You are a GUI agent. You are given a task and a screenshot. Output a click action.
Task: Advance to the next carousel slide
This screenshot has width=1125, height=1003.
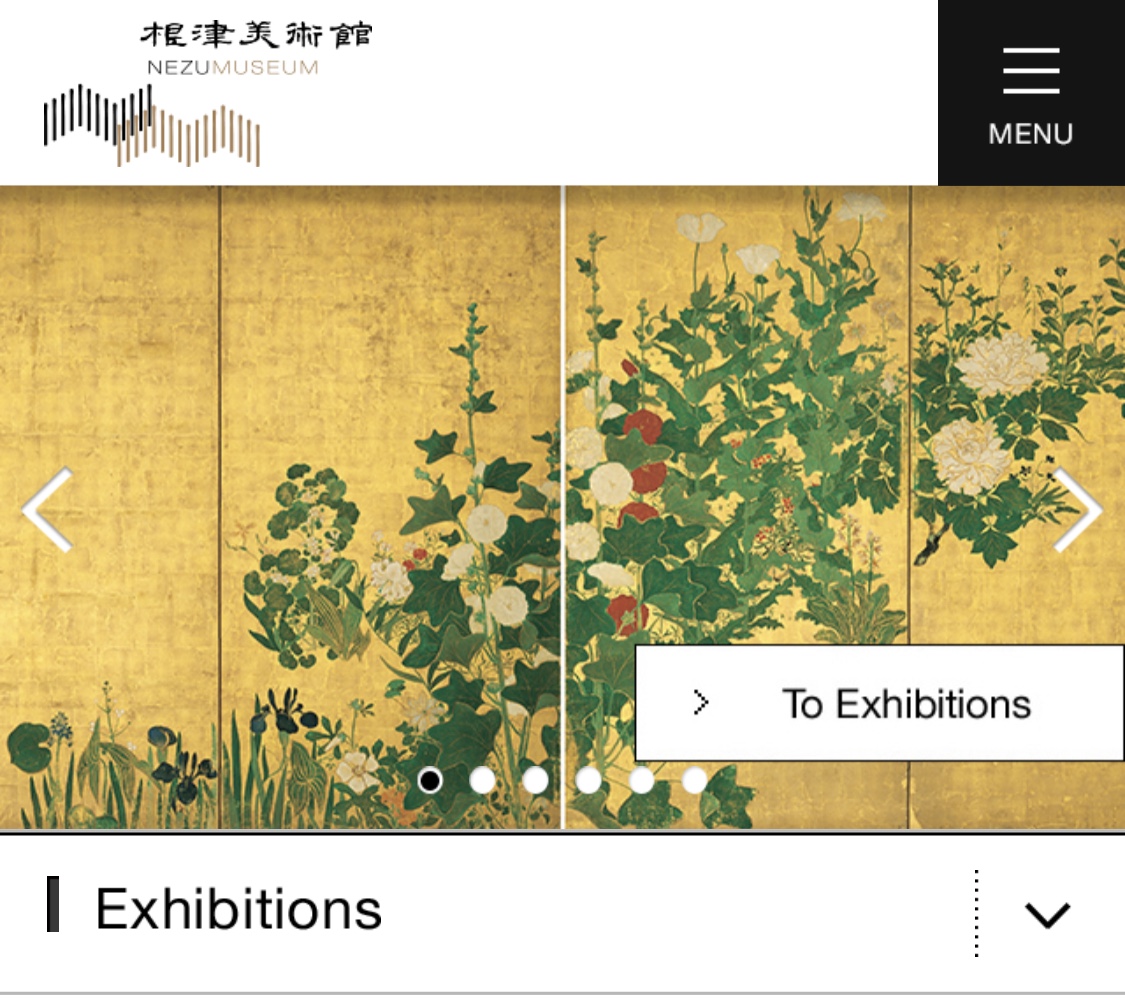coord(1078,510)
